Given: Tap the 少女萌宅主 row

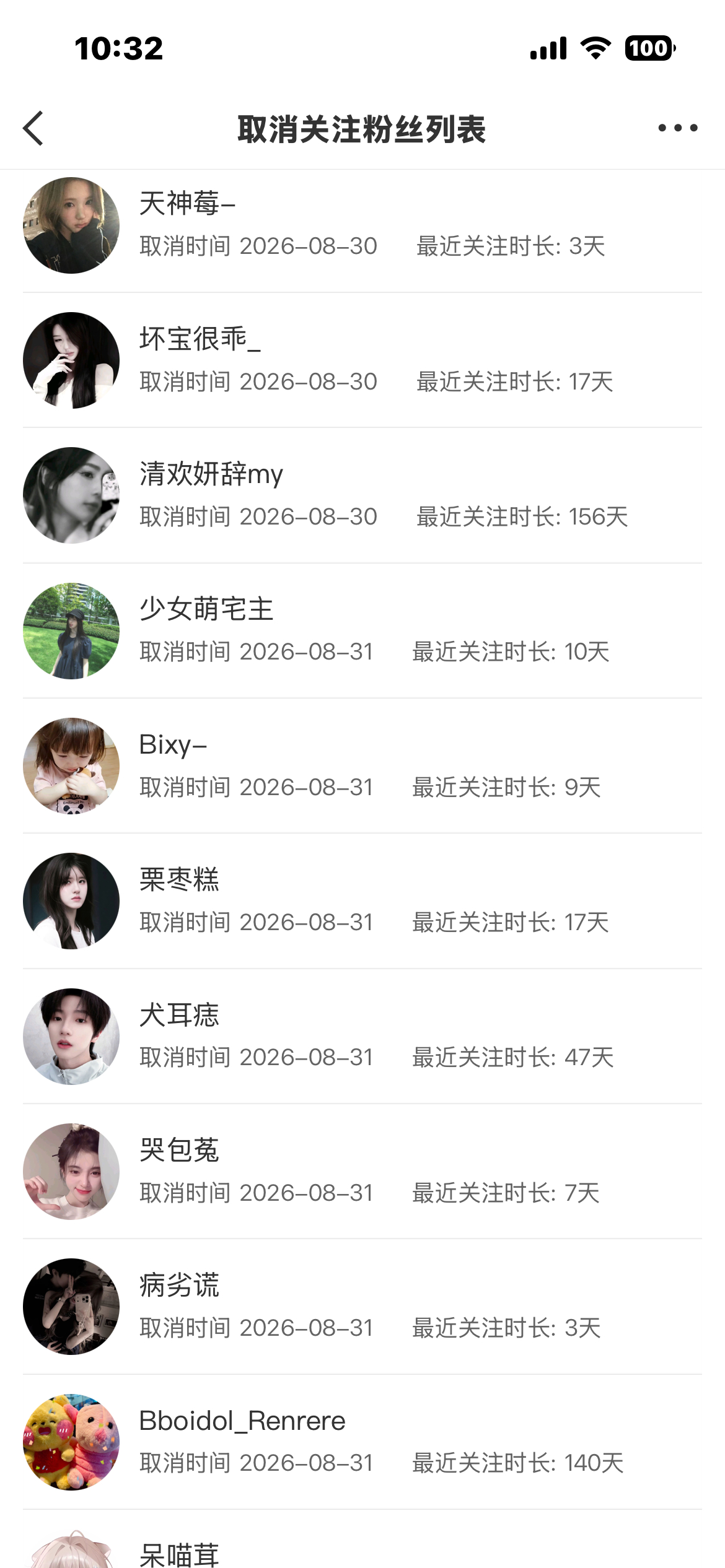Looking at the screenshot, I should [x=362, y=630].
